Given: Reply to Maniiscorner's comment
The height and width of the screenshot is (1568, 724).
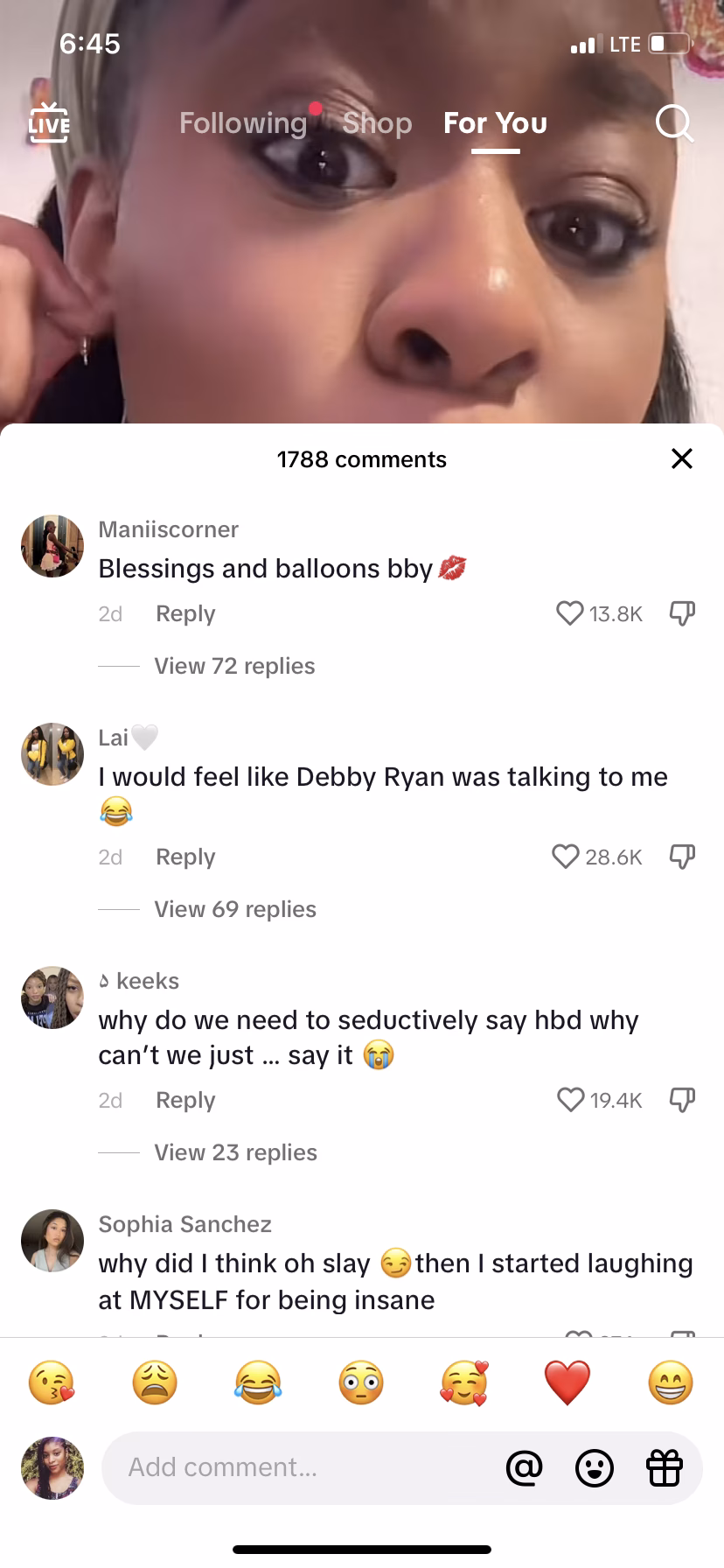Looking at the screenshot, I should [x=185, y=613].
